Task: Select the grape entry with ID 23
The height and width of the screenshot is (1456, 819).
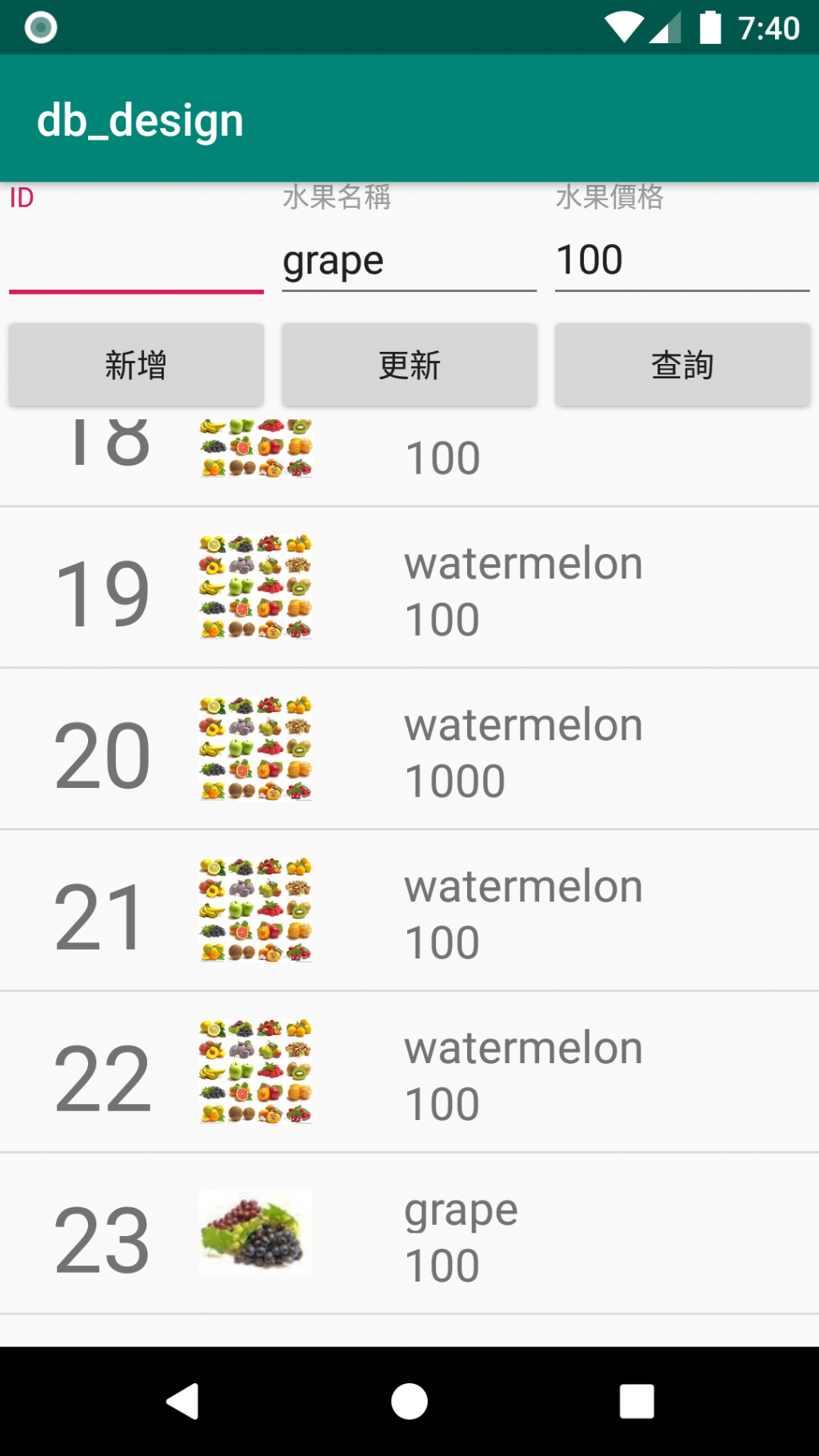Action: pos(409,1235)
